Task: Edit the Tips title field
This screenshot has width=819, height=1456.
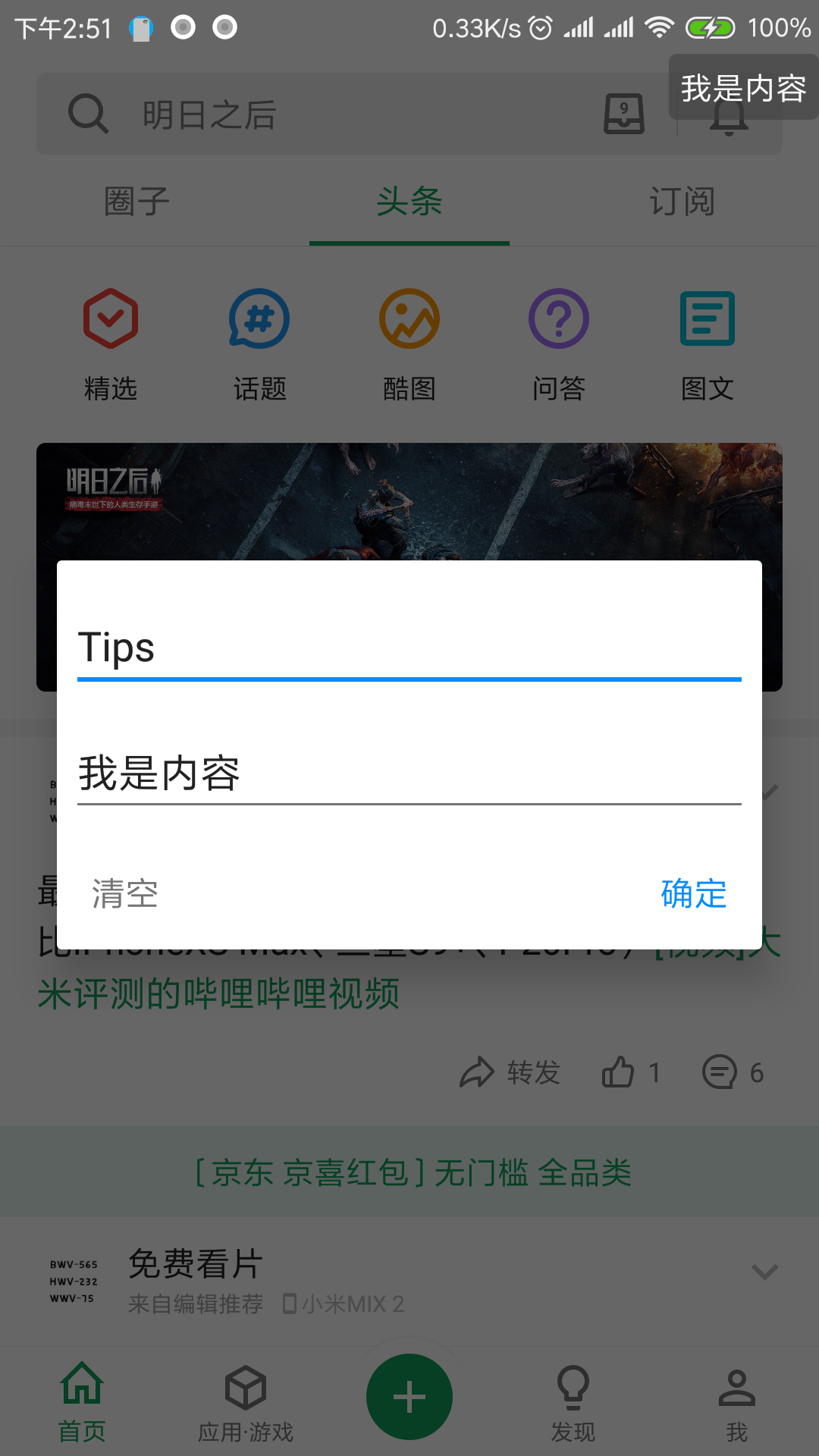Action: point(408,648)
